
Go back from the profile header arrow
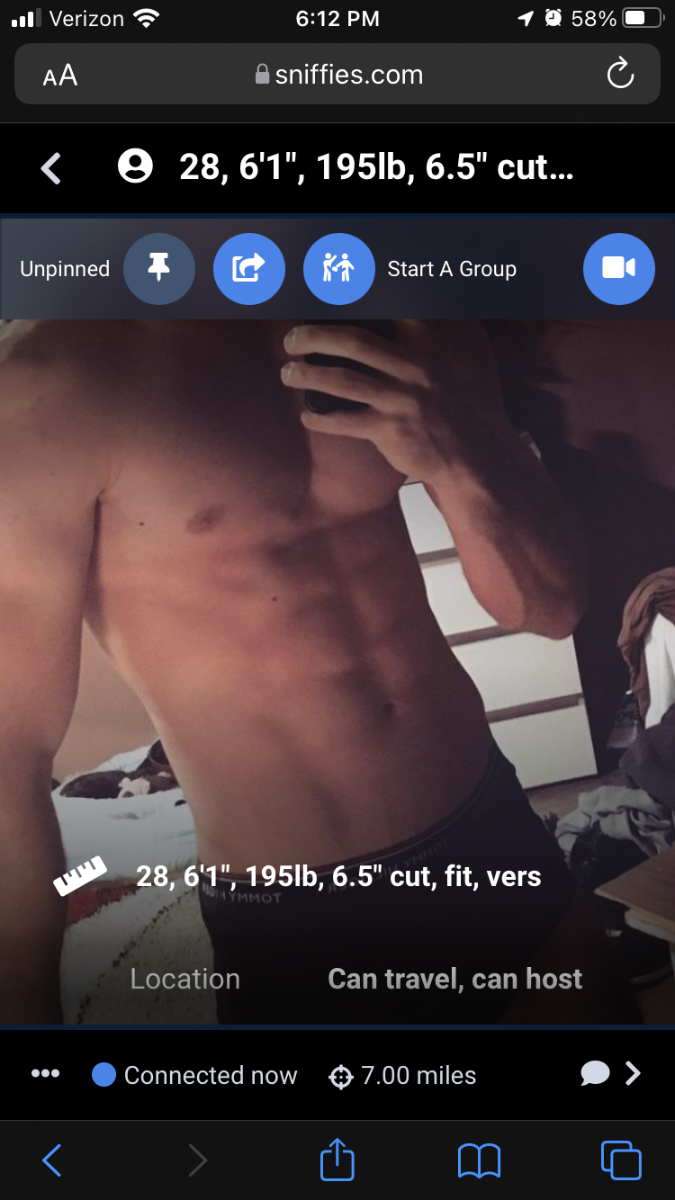[x=51, y=168]
